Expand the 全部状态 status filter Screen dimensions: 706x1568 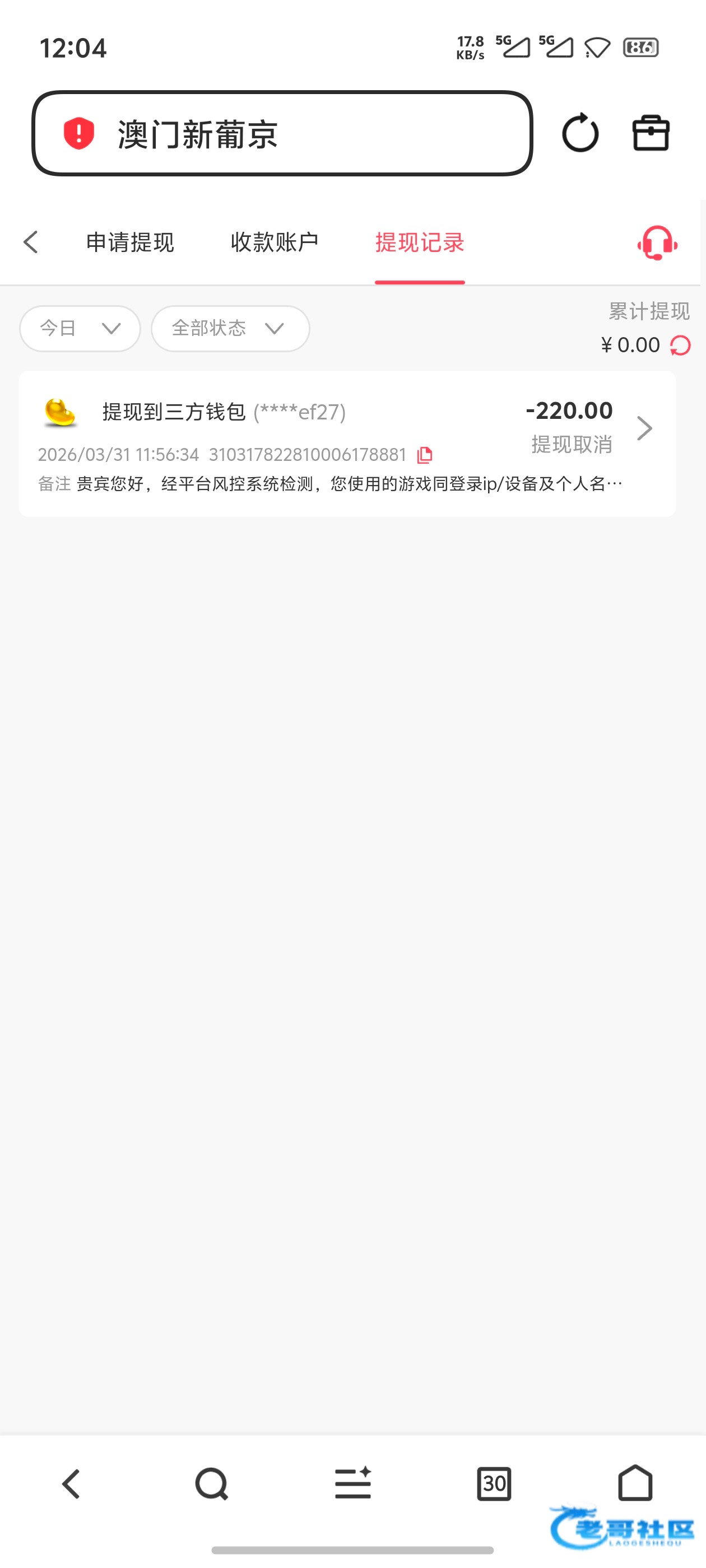230,329
